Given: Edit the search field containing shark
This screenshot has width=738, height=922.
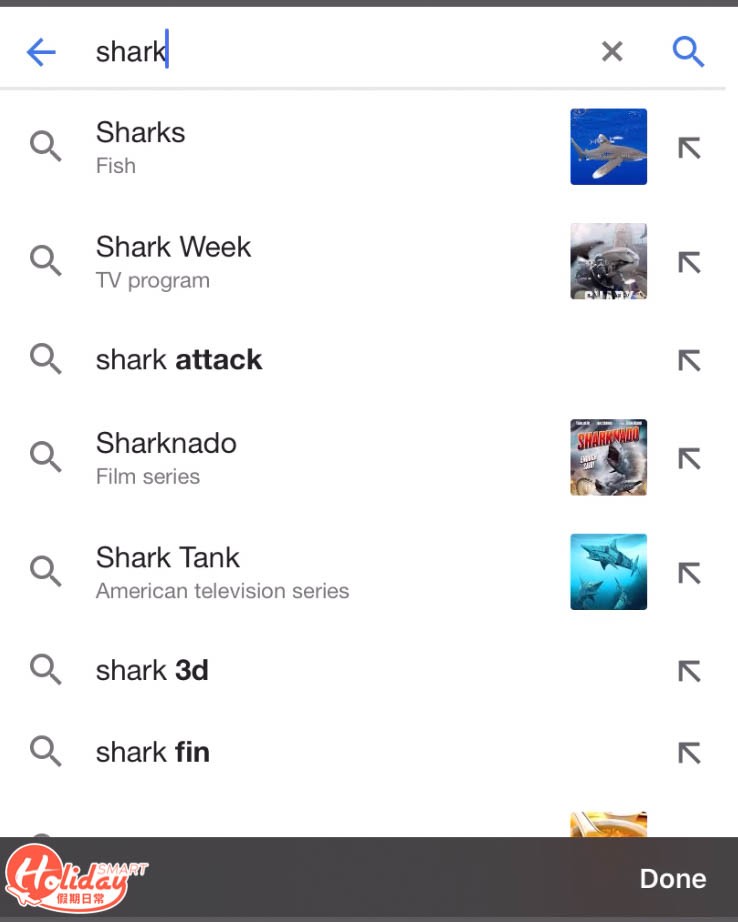Looking at the screenshot, I should tap(330, 52).
